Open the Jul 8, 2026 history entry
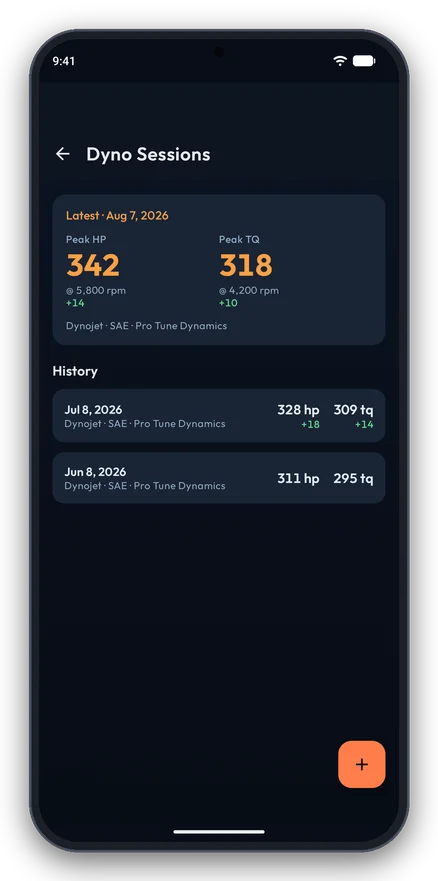 click(x=219, y=416)
